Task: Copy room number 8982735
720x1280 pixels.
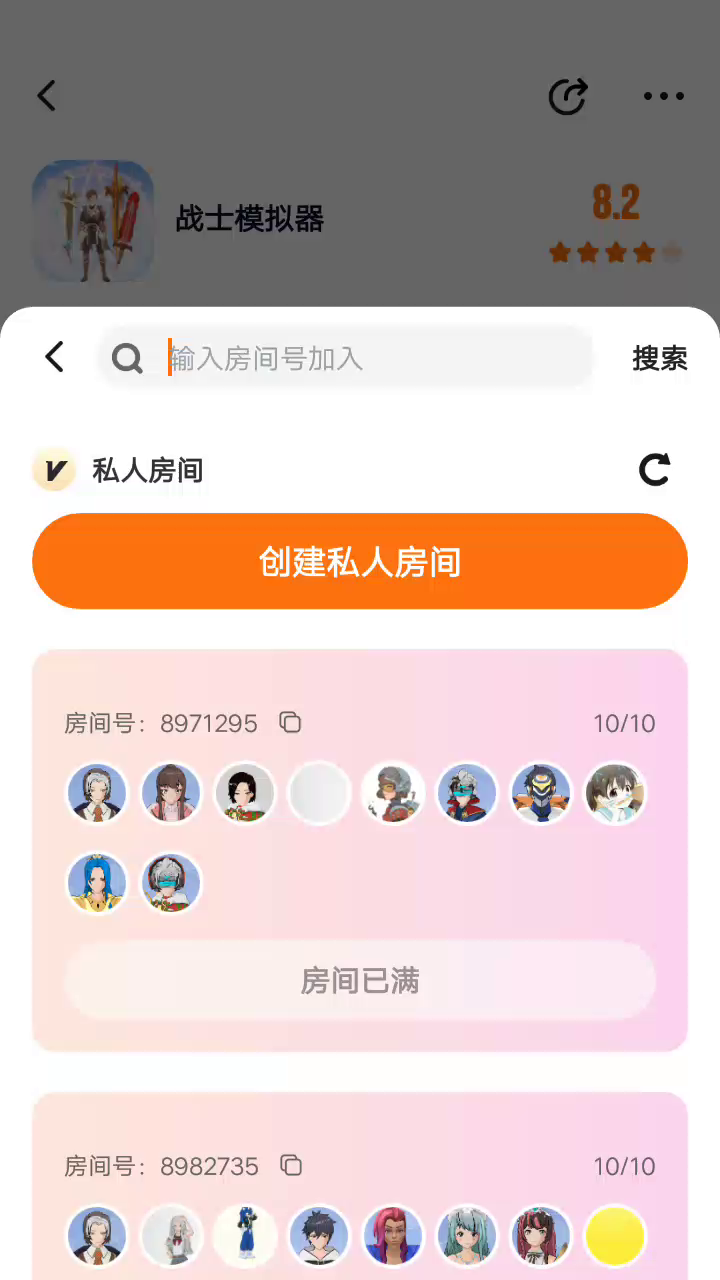Action: [x=291, y=1165]
